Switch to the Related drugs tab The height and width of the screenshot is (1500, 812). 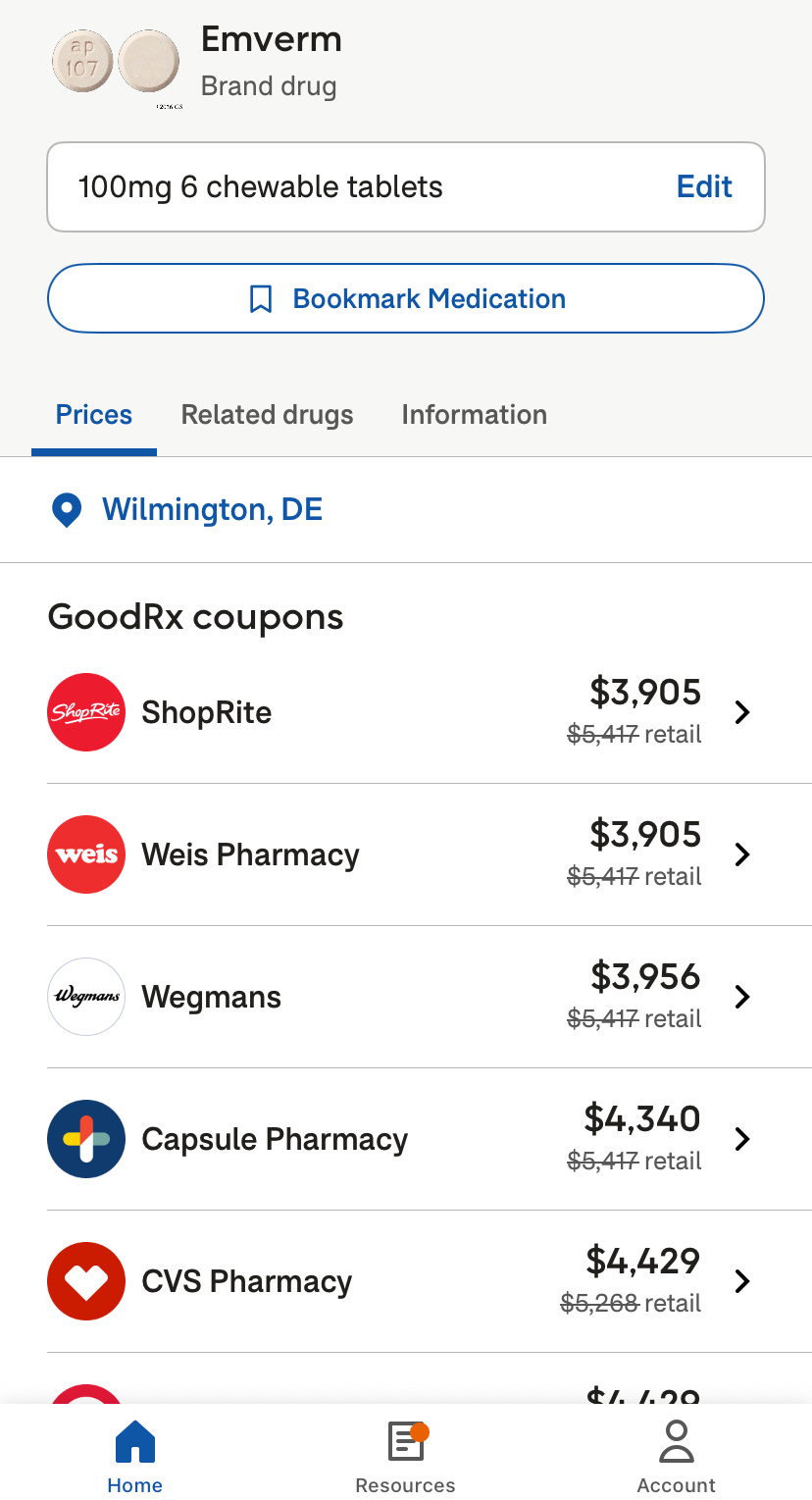point(267,415)
